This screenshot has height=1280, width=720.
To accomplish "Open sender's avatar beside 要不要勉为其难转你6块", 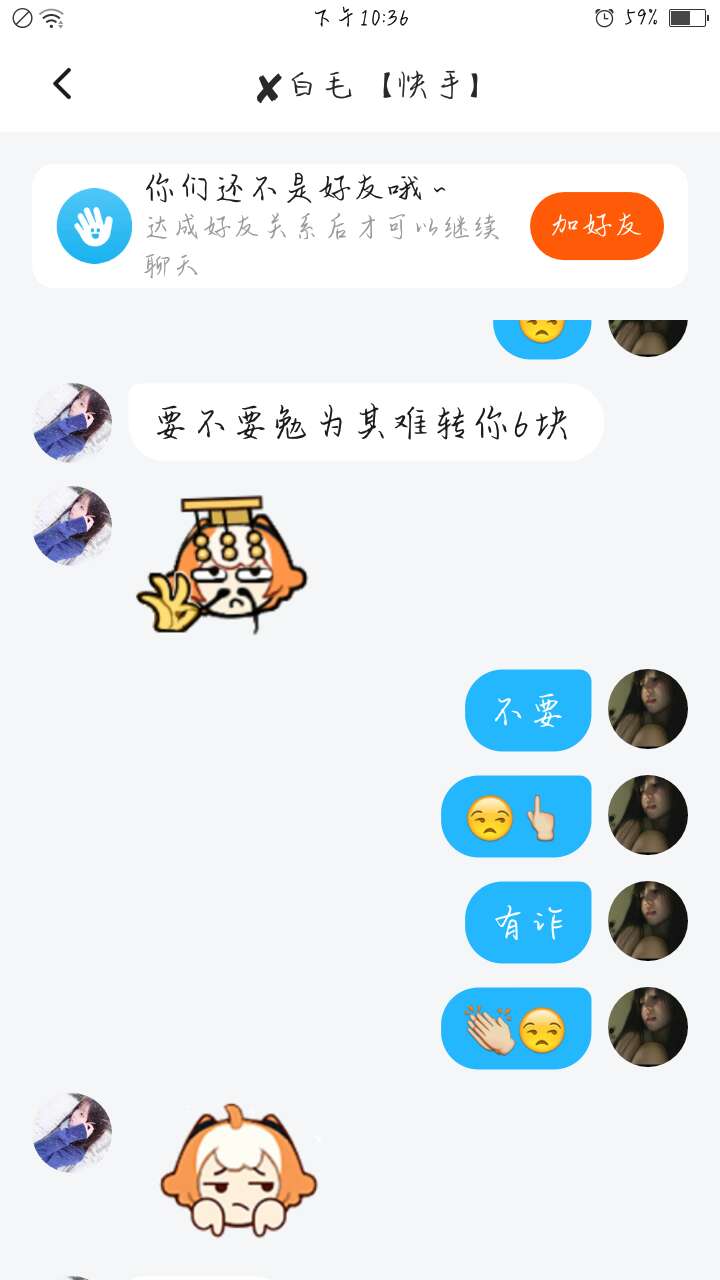I will (x=72, y=422).
